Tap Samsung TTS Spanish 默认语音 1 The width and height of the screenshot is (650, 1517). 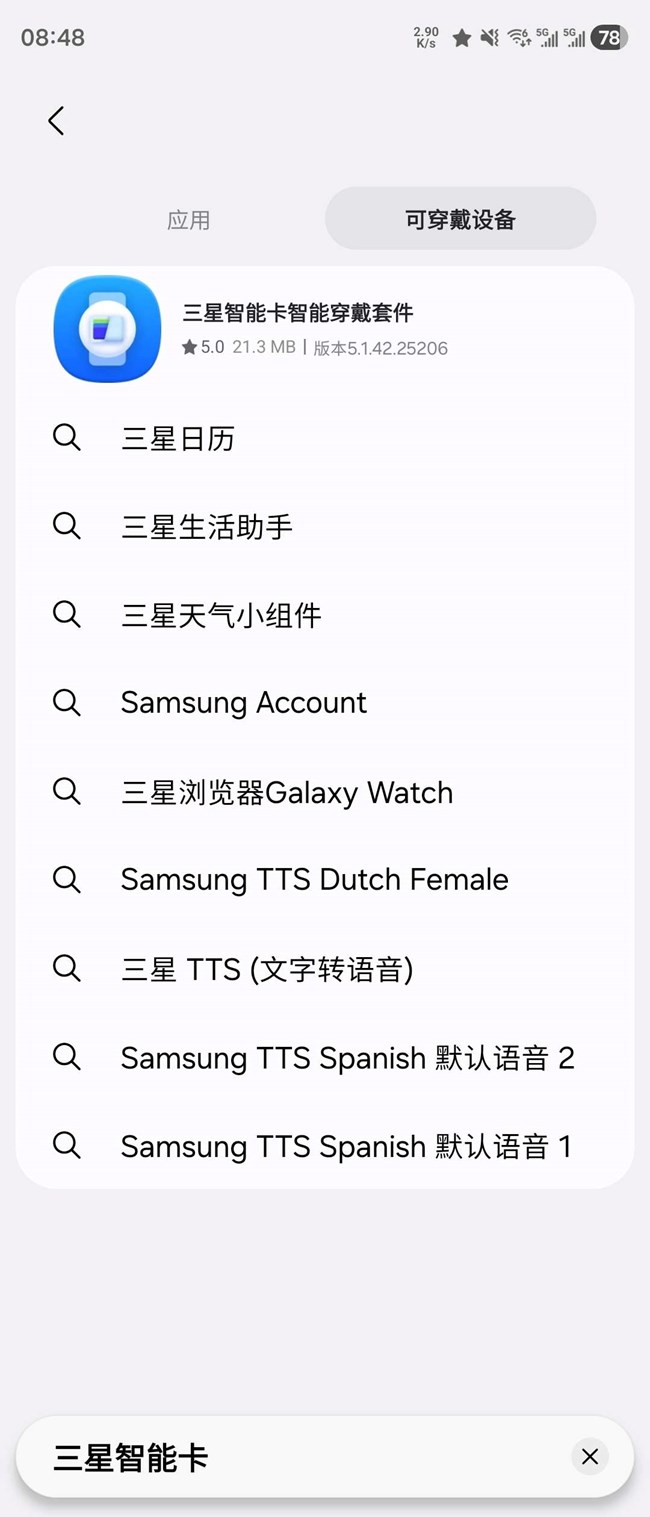346,1146
